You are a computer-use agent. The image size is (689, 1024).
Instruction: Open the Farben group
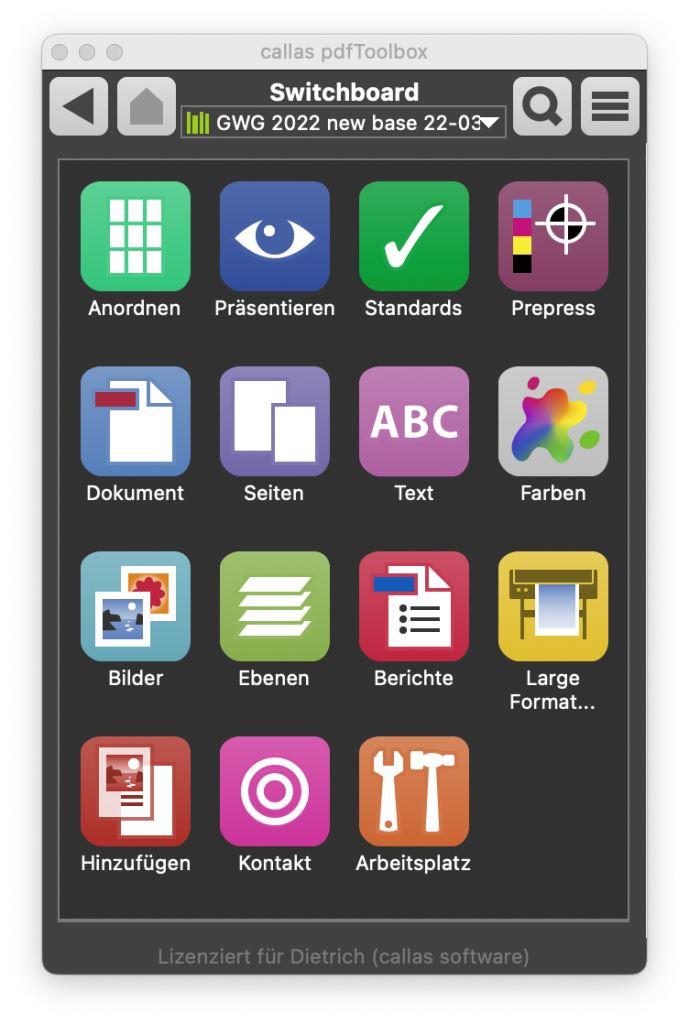pos(553,421)
